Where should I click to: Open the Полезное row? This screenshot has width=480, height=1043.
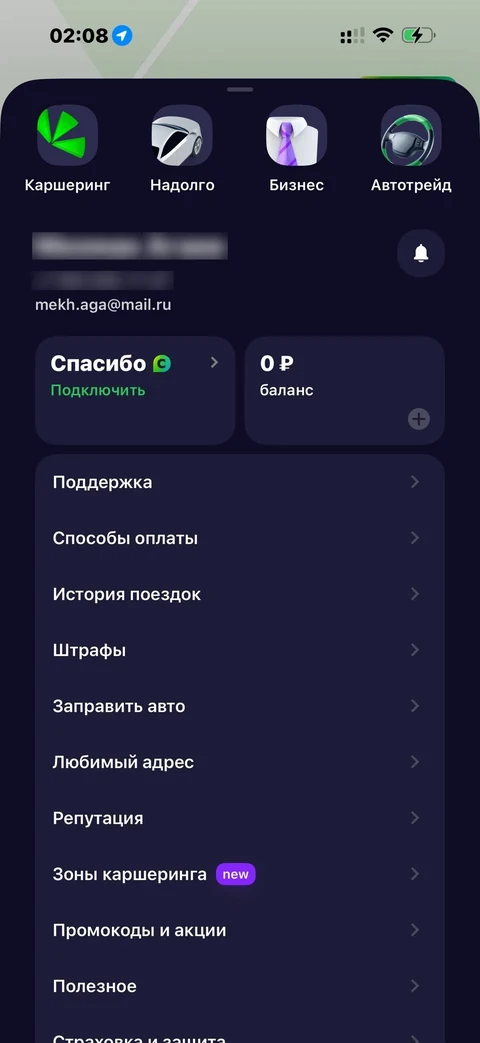240,986
